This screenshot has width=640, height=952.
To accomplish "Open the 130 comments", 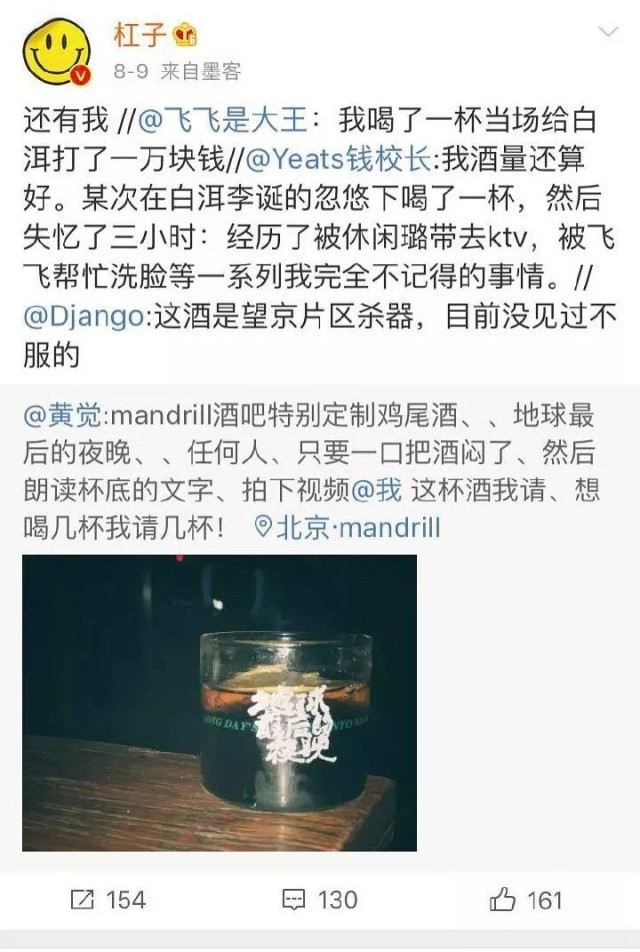I will click(319, 900).
